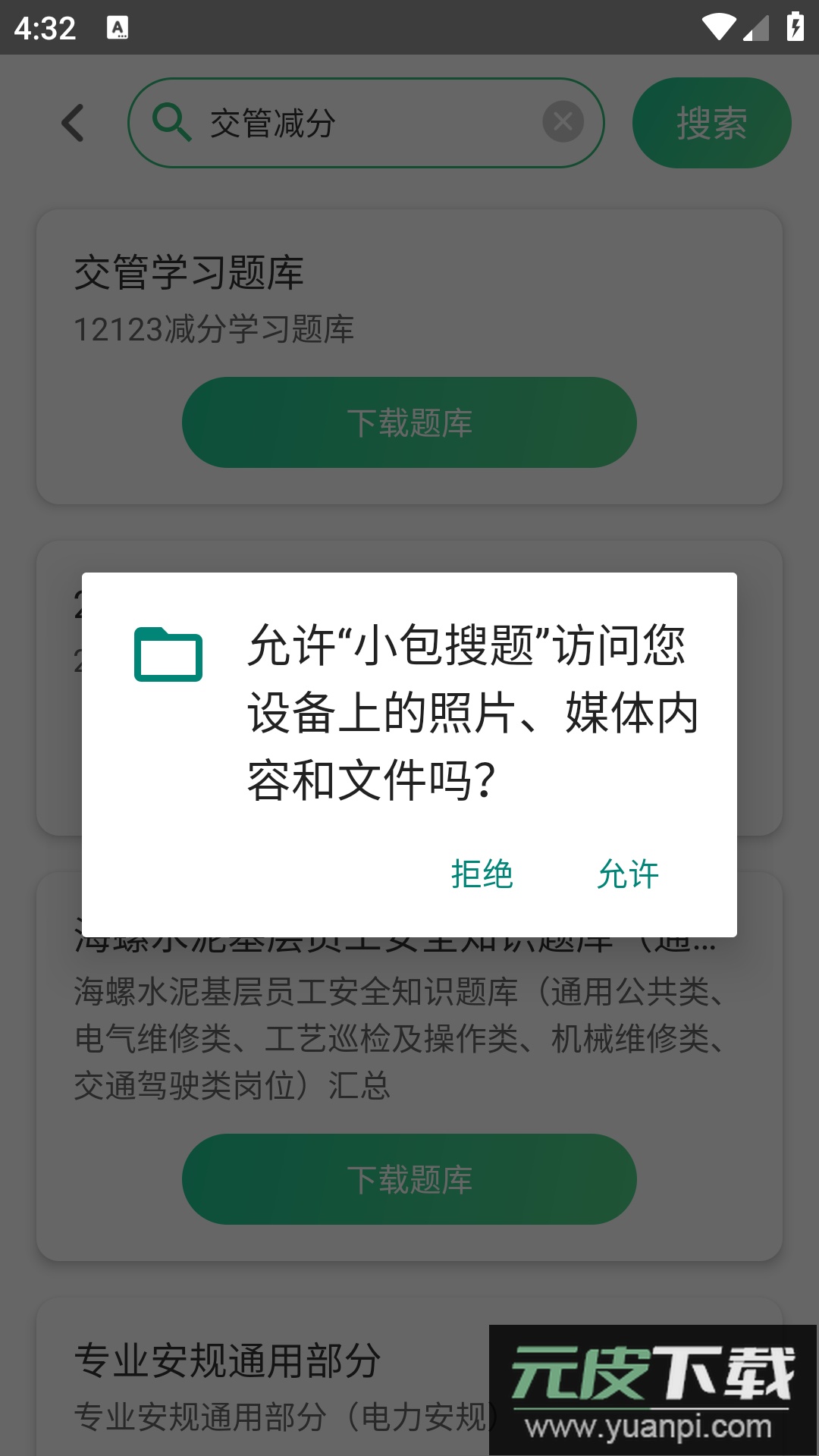Screen dimensions: 819x1456
Task: Allow 小包搜题 to access photos and files
Action: (628, 874)
